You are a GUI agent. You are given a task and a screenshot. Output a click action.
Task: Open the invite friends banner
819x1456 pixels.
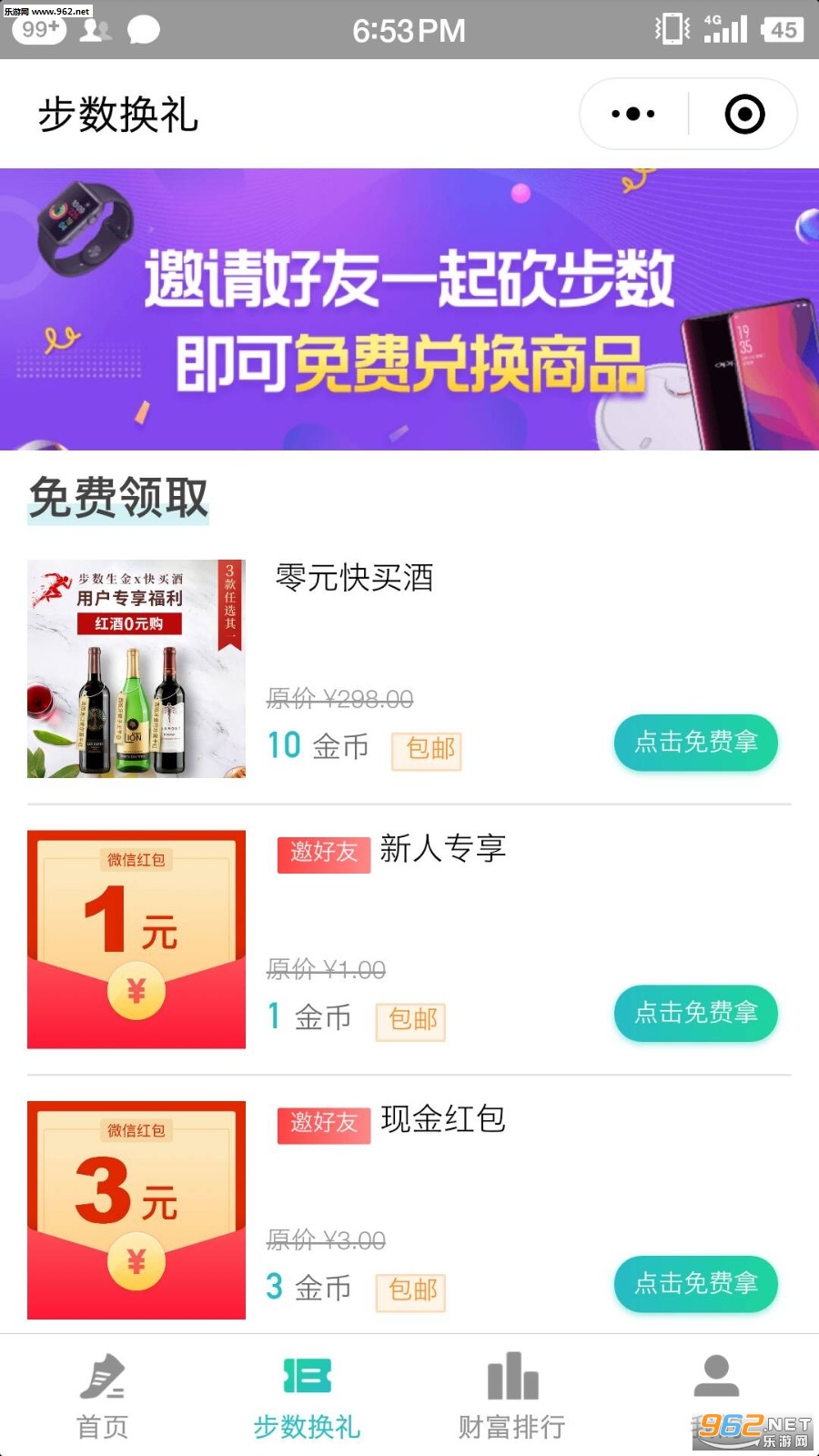click(x=409, y=309)
